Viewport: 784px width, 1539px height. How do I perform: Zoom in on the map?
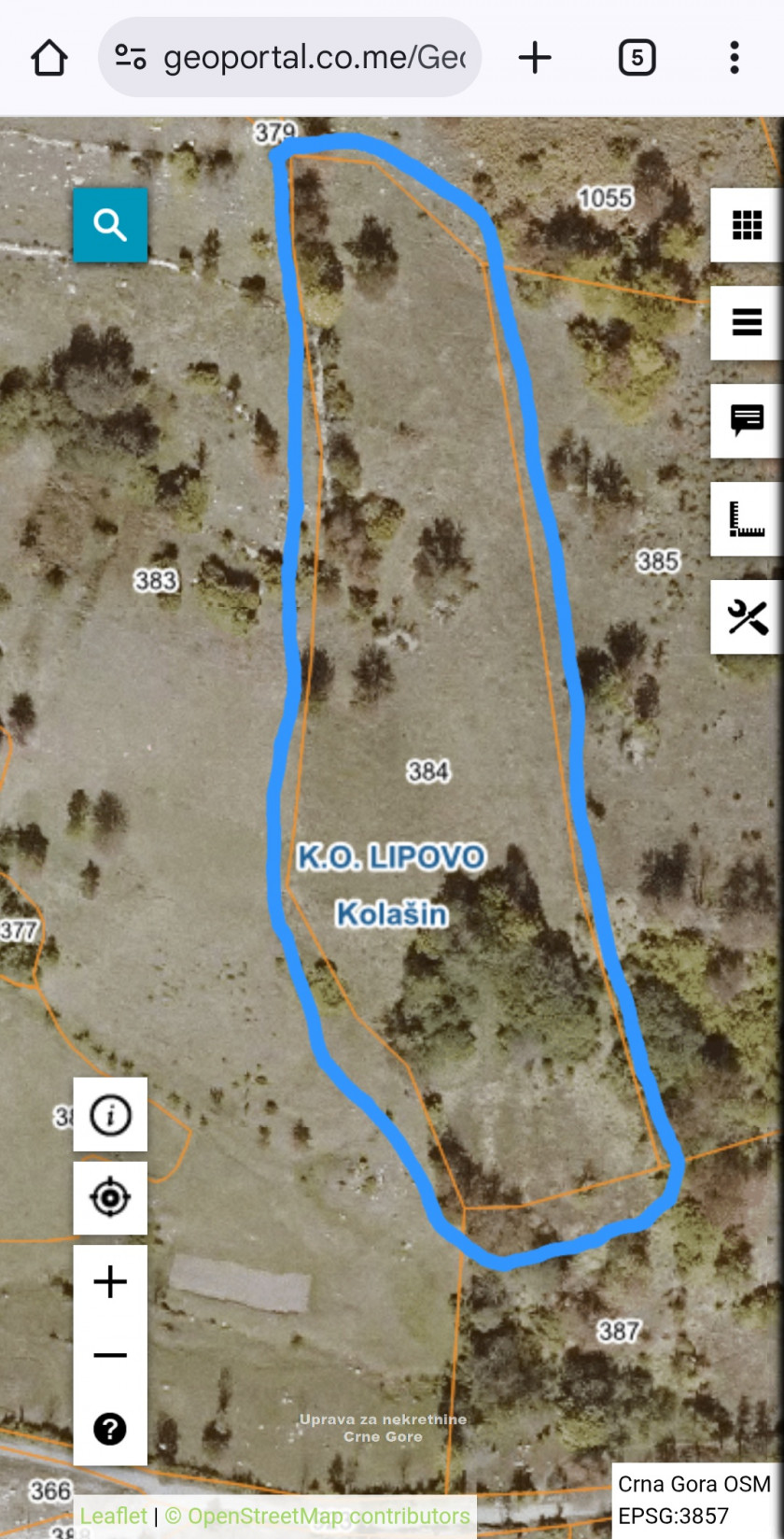[x=110, y=1282]
